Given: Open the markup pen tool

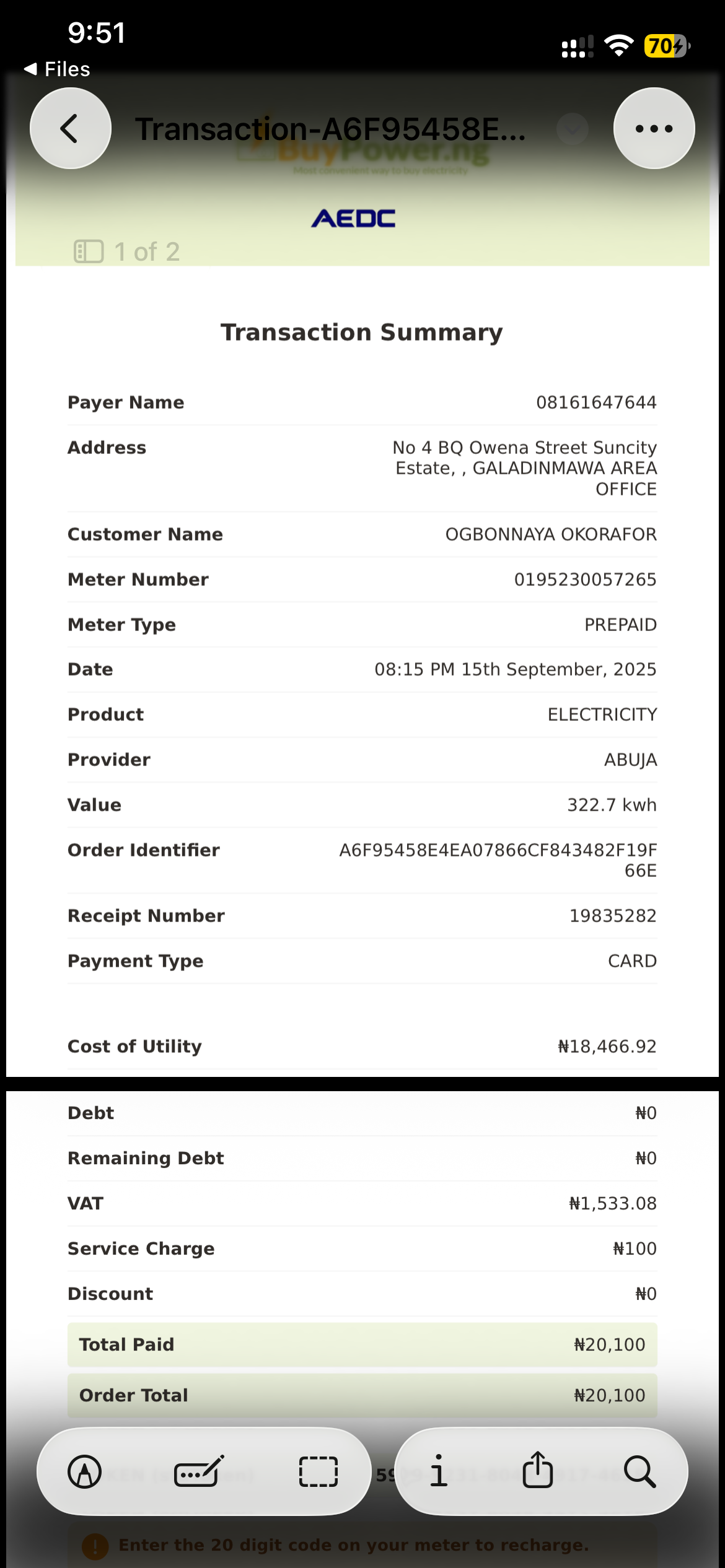Looking at the screenshot, I should pos(85,1471).
